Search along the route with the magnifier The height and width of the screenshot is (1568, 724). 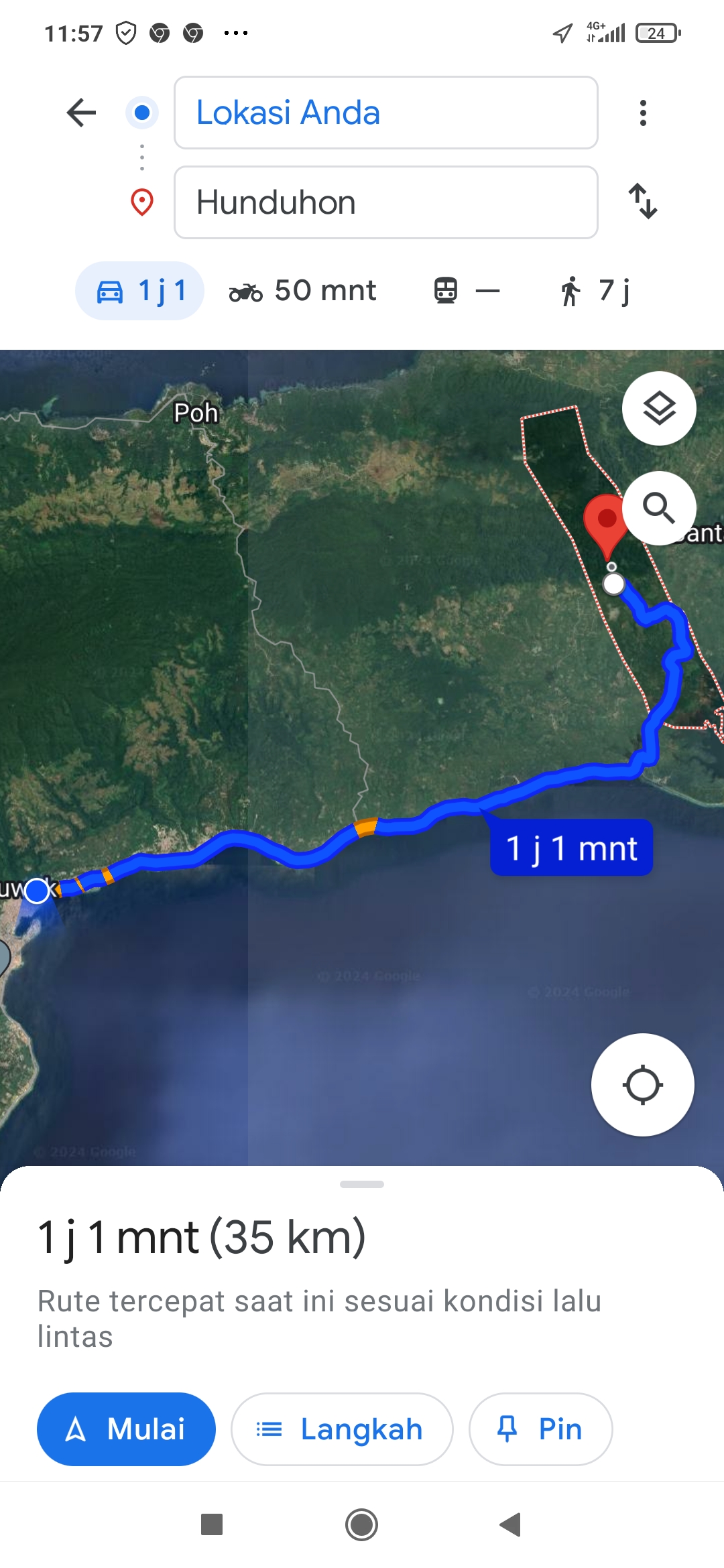click(659, 508)
